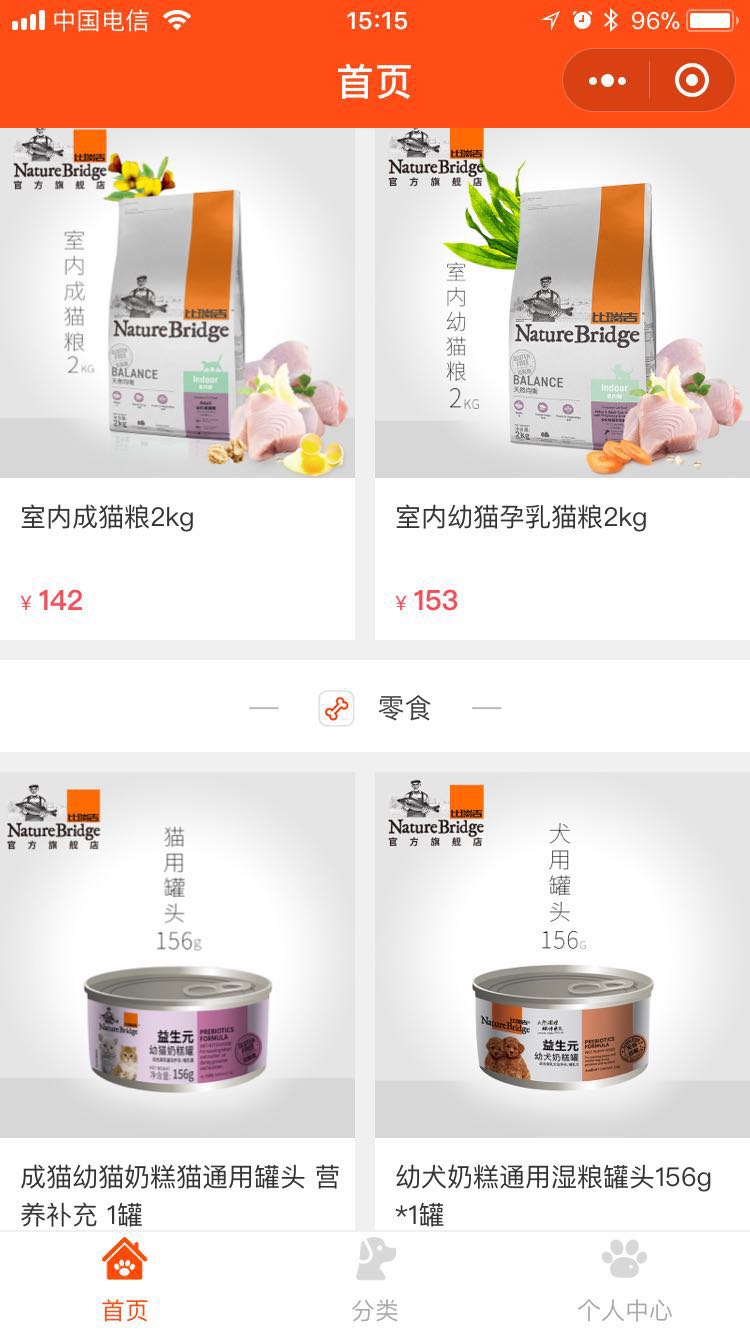
Task: Select the 分类 dog icon in bottom bar
Action: (374, 1266)
